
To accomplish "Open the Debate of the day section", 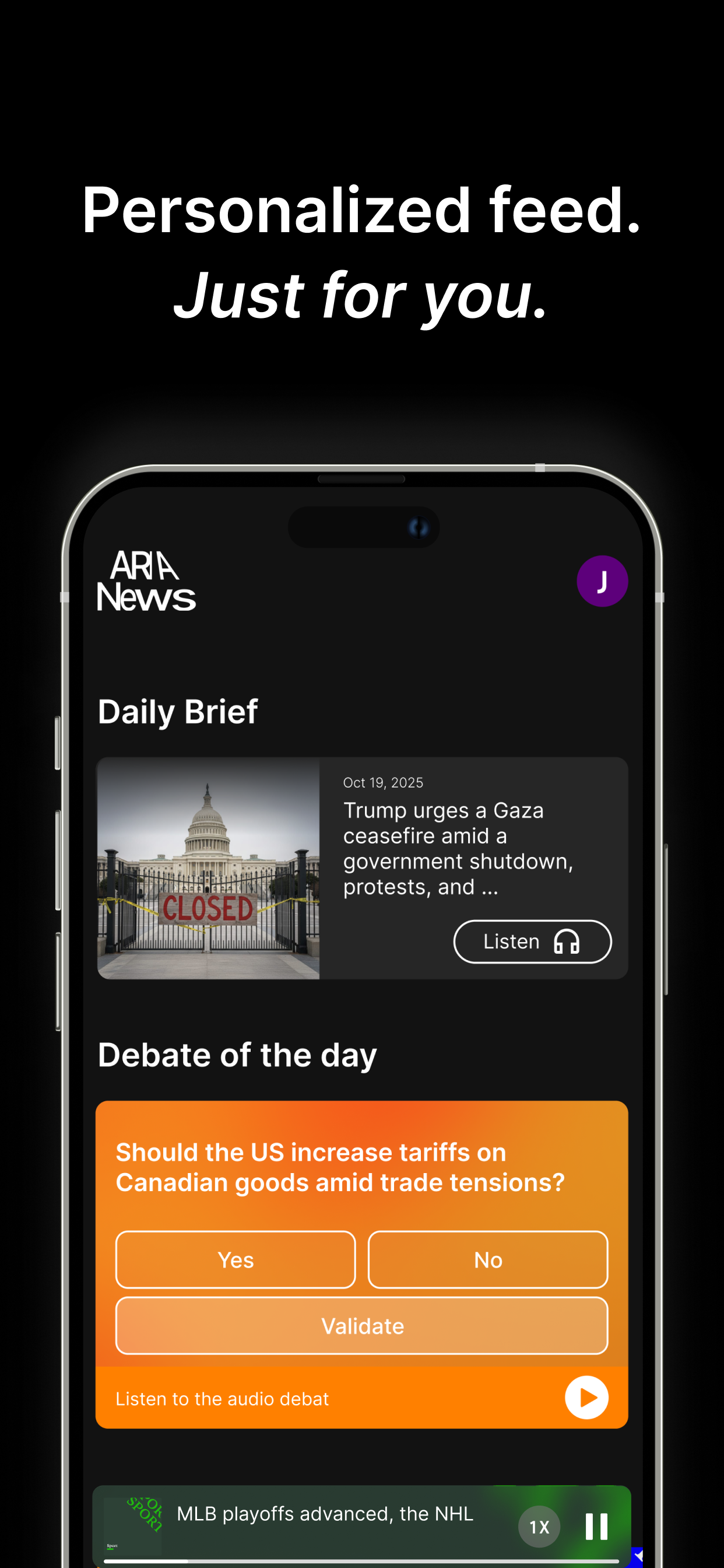I will pos(237,1055).
